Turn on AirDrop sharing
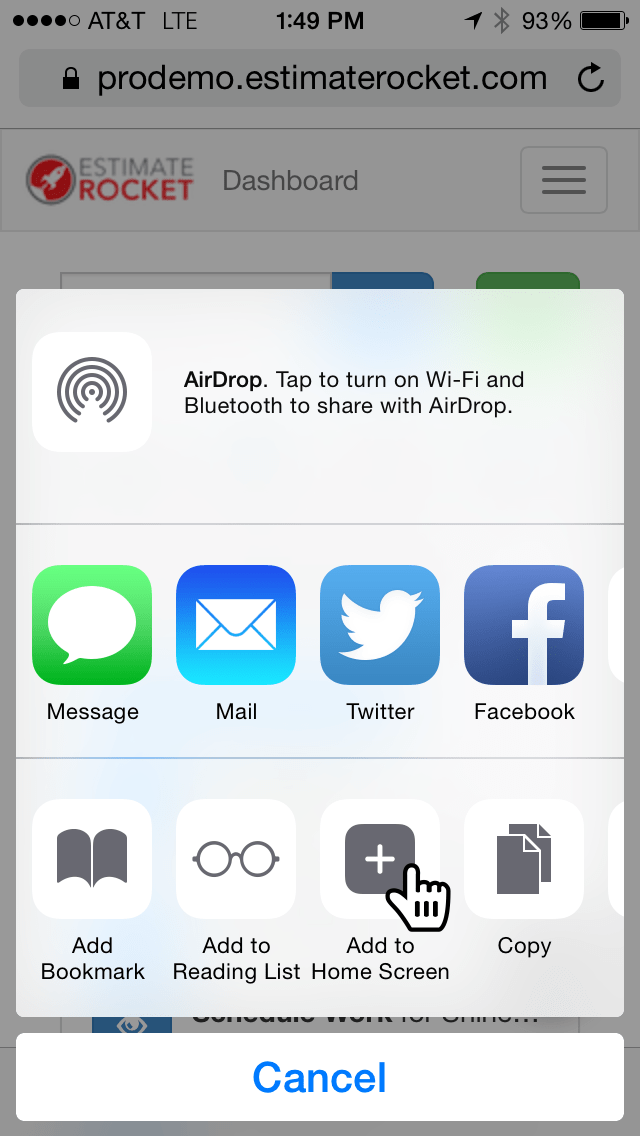Screen dimensions: 640x1136 92,392
